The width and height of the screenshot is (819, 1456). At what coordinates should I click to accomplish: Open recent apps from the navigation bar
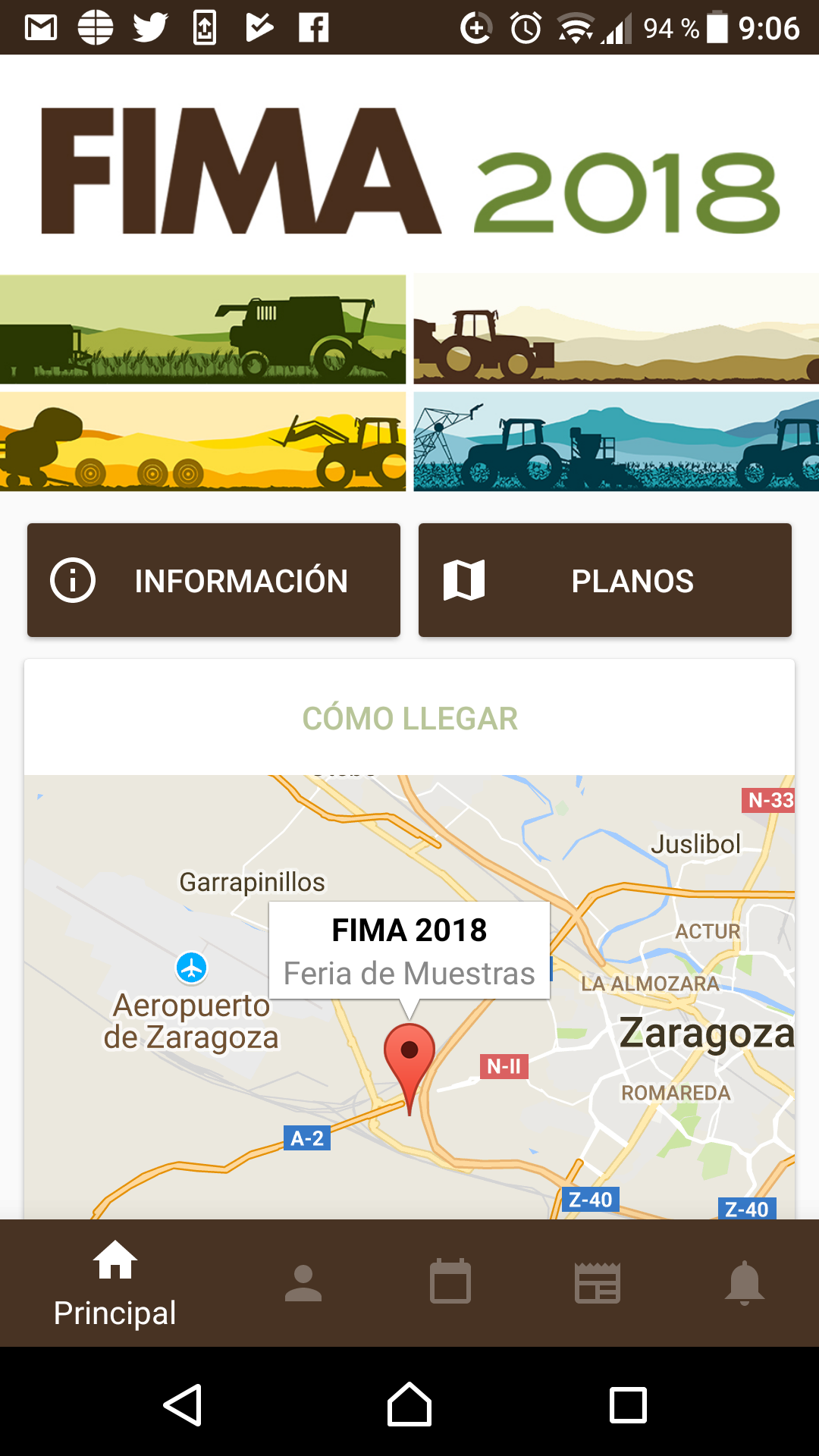629,1405
